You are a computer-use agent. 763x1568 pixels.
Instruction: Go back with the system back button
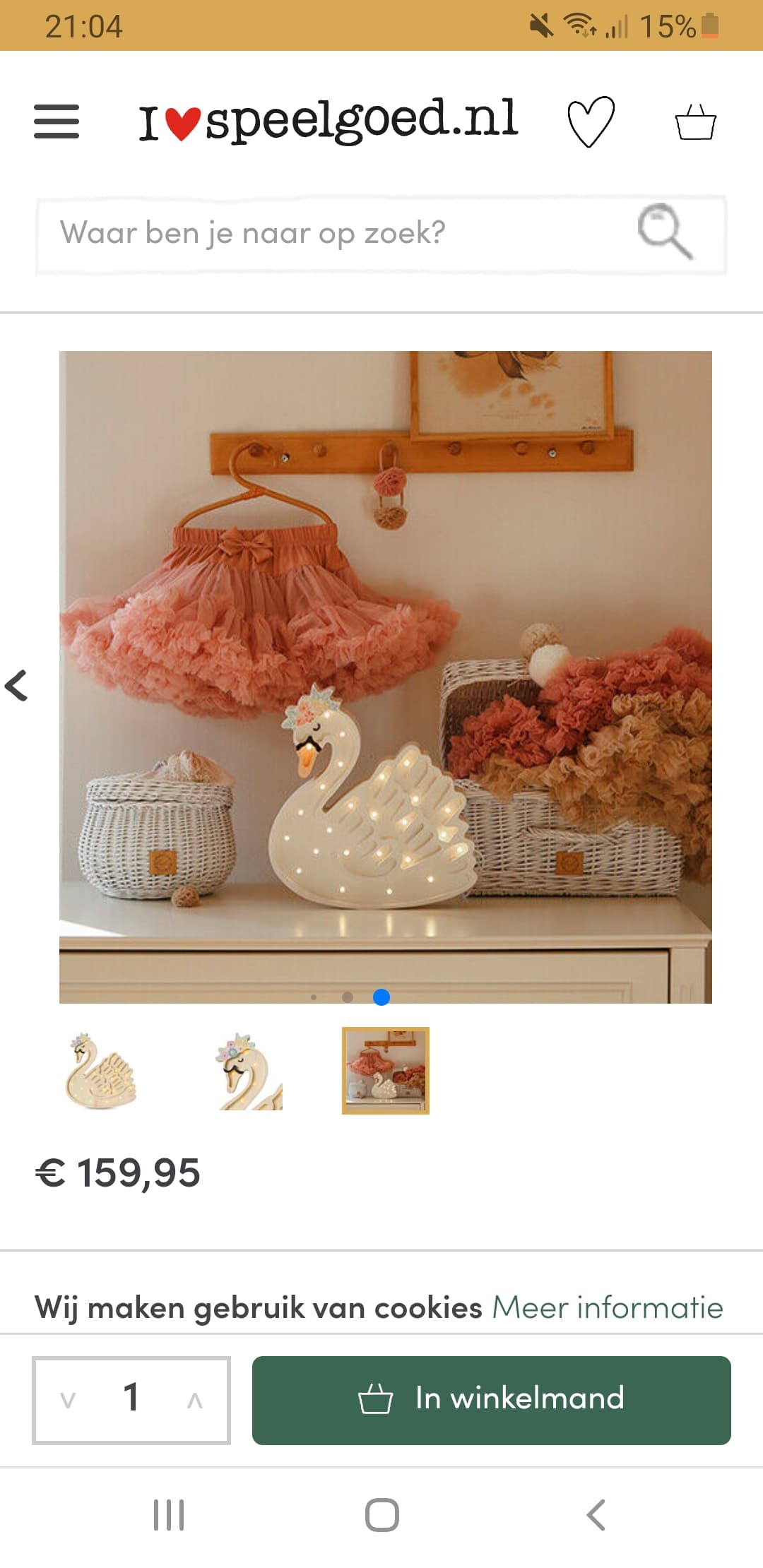tap(596, 1515)
